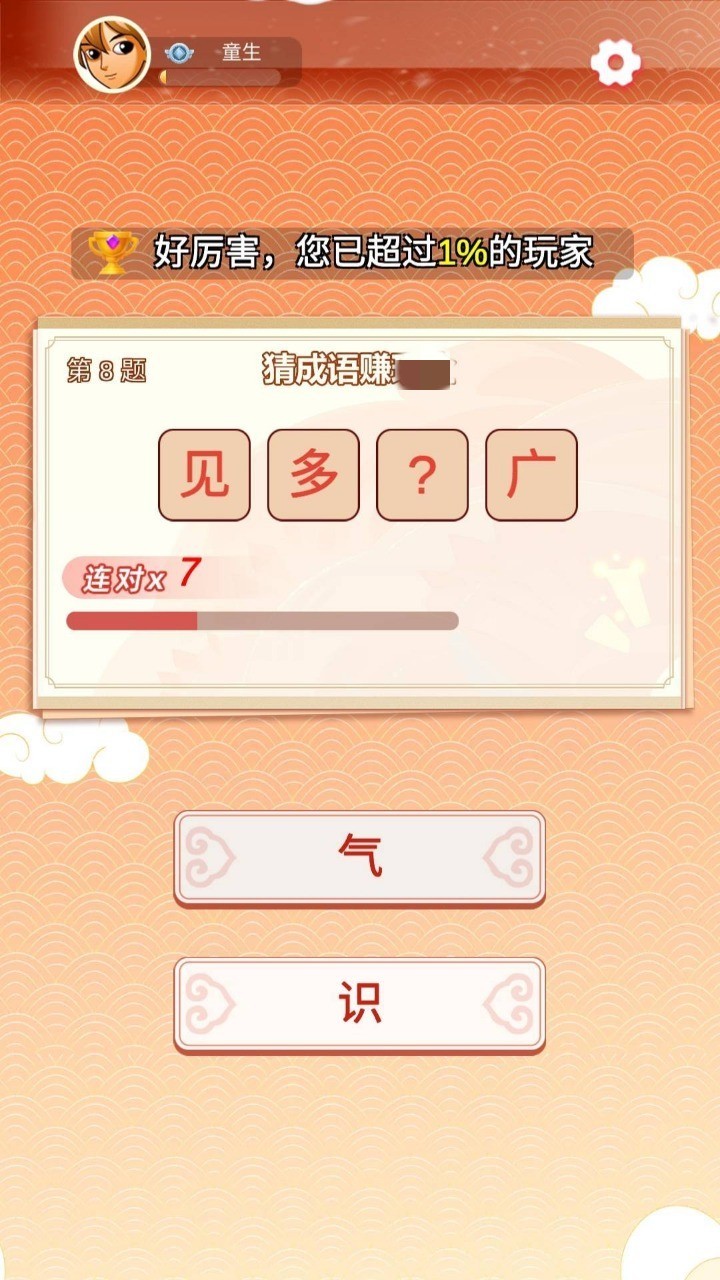
Task: Open the 童生 rank label panel
Action: click(x=240, y=54)
